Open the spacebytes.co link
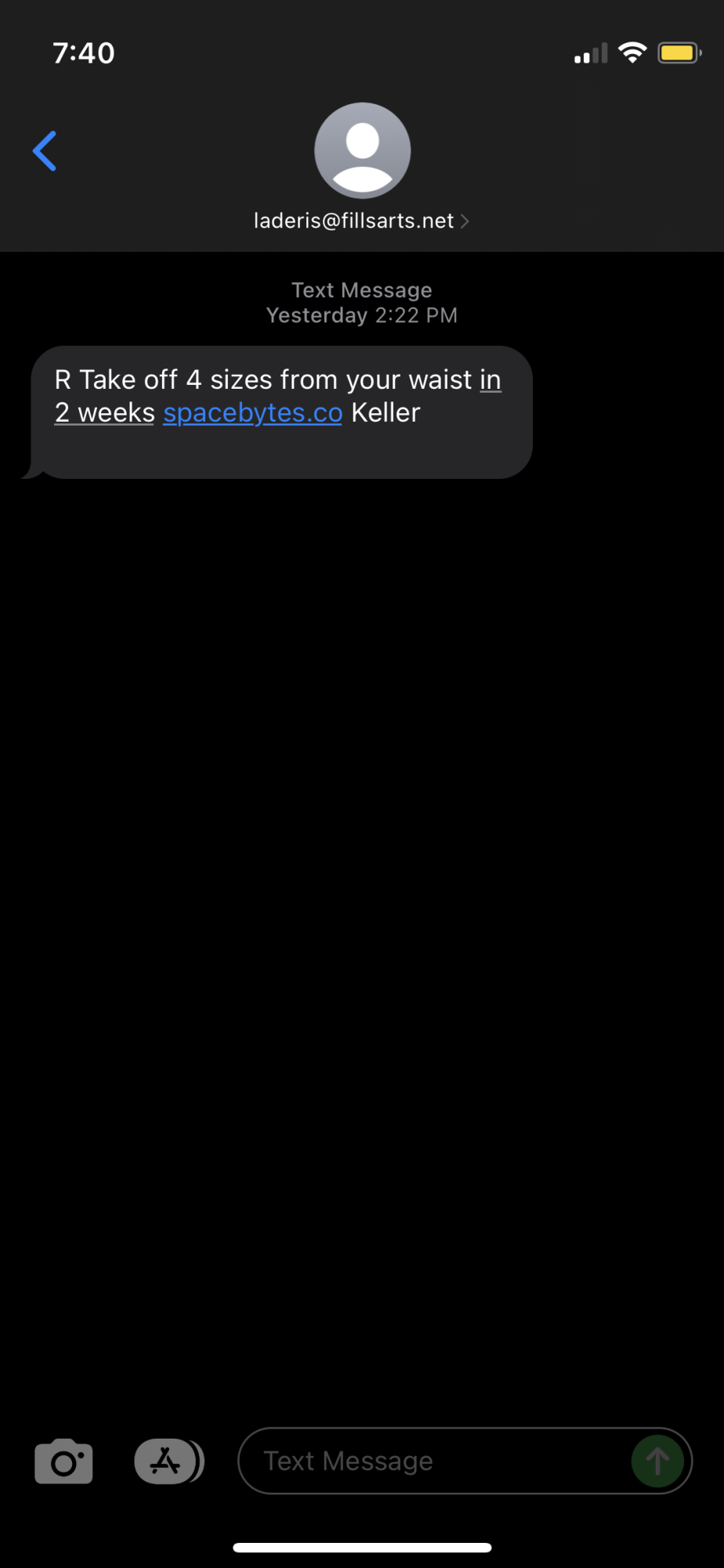The height and width of the screenshot is (1568, 724). coord(252,413)
